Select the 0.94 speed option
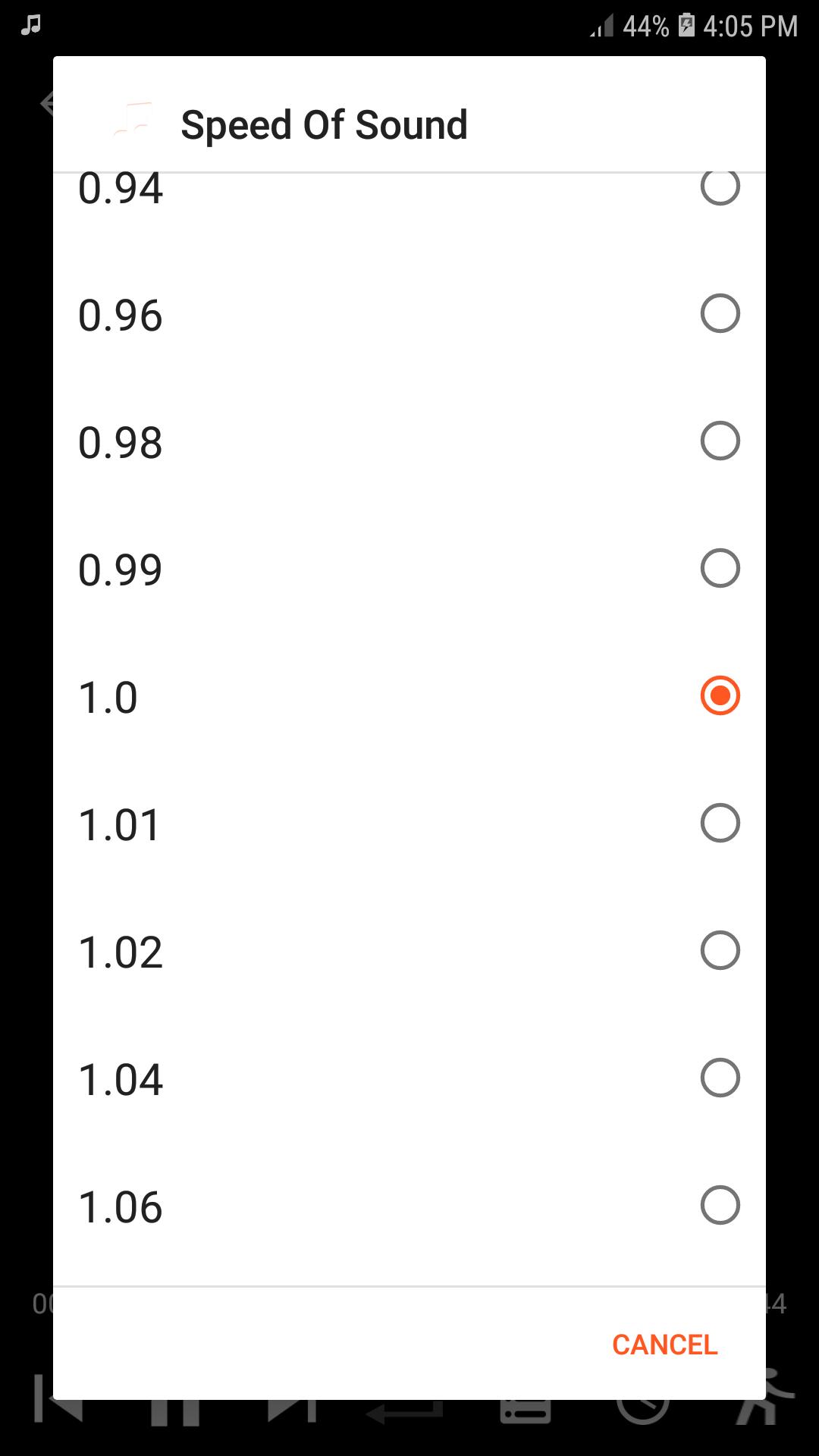The image size is (819, 1456). (x=409, y=190)
